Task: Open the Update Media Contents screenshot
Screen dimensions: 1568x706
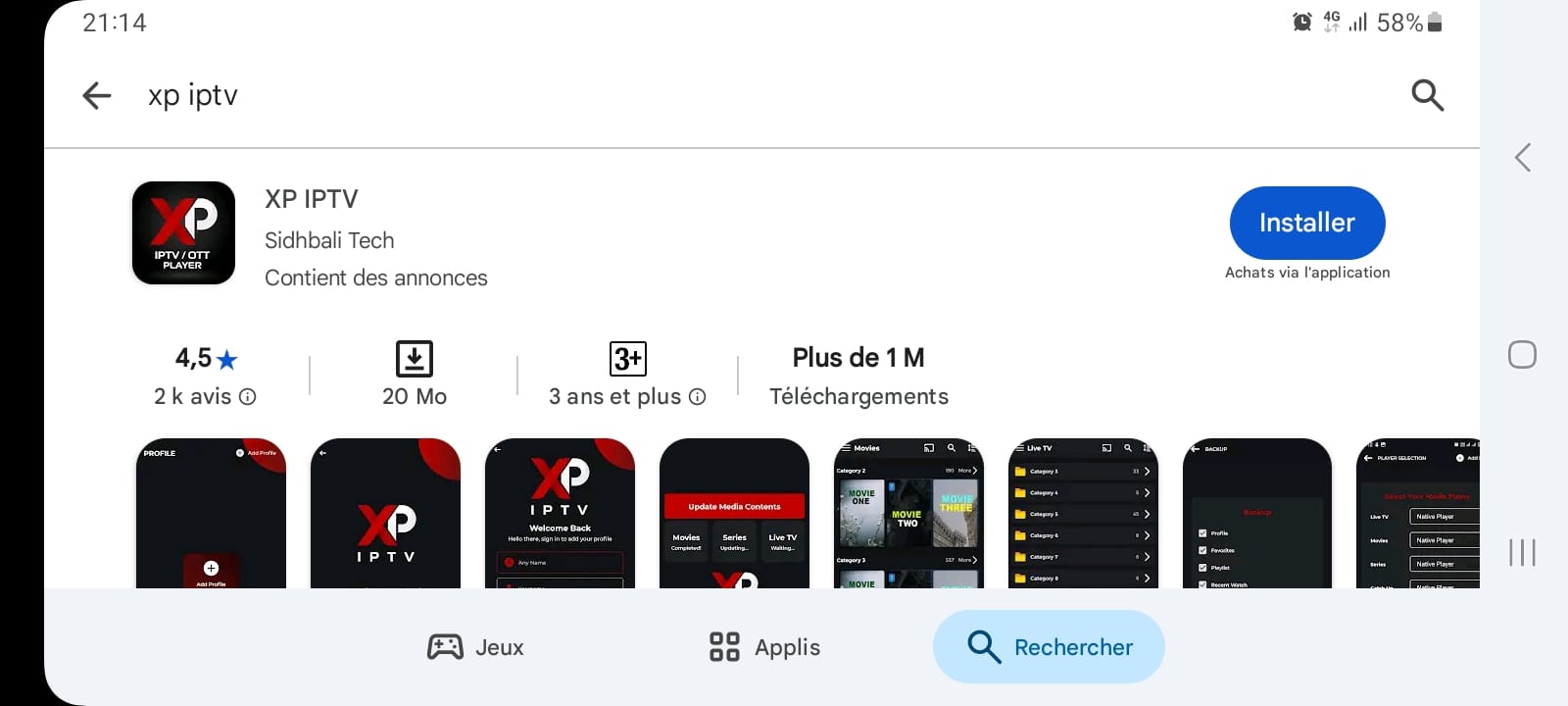Action: point(734,513)
